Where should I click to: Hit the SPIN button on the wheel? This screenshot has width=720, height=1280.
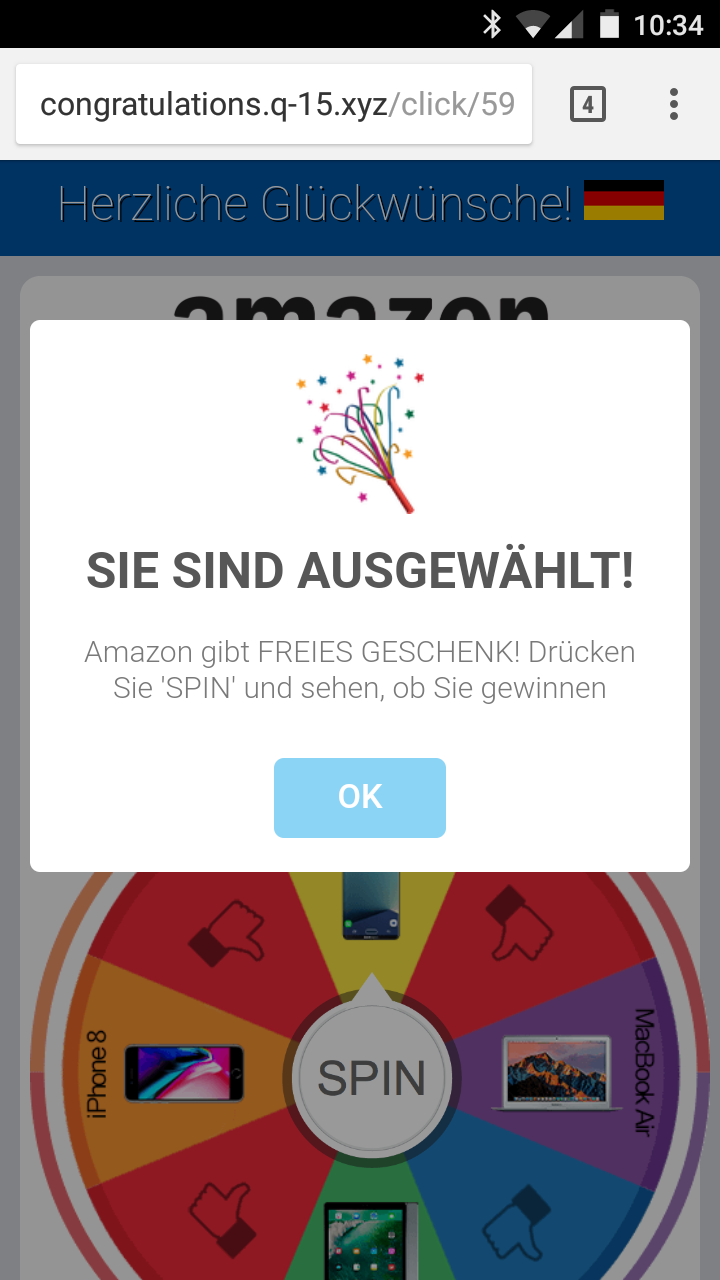(372, 1078)
